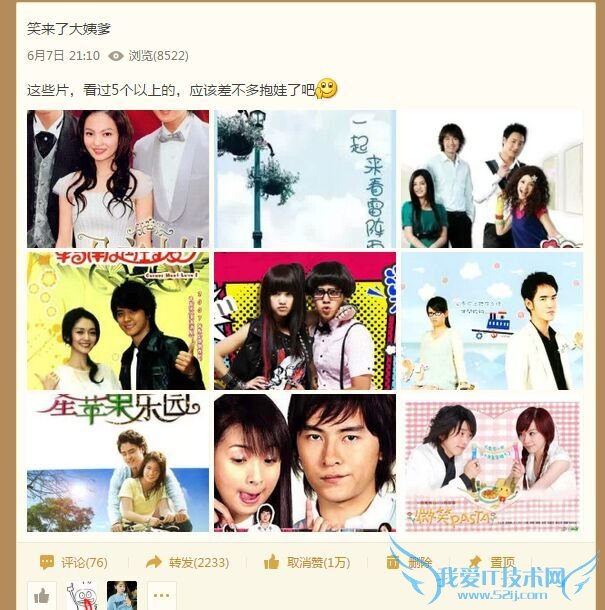Open the image with text 一起来看雷阵雨
Viewport: 605px width, 610px height.
[305, 179]
